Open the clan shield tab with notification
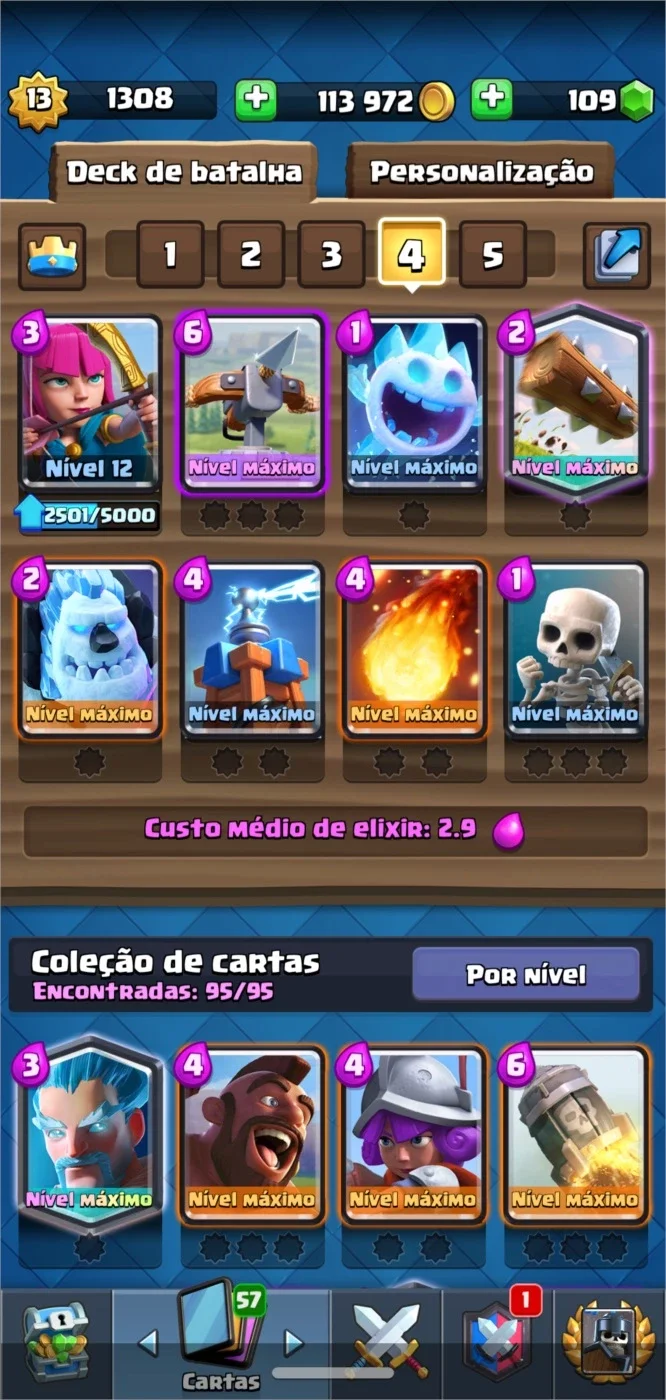 pyautogui.click(x=496, y=1340)
